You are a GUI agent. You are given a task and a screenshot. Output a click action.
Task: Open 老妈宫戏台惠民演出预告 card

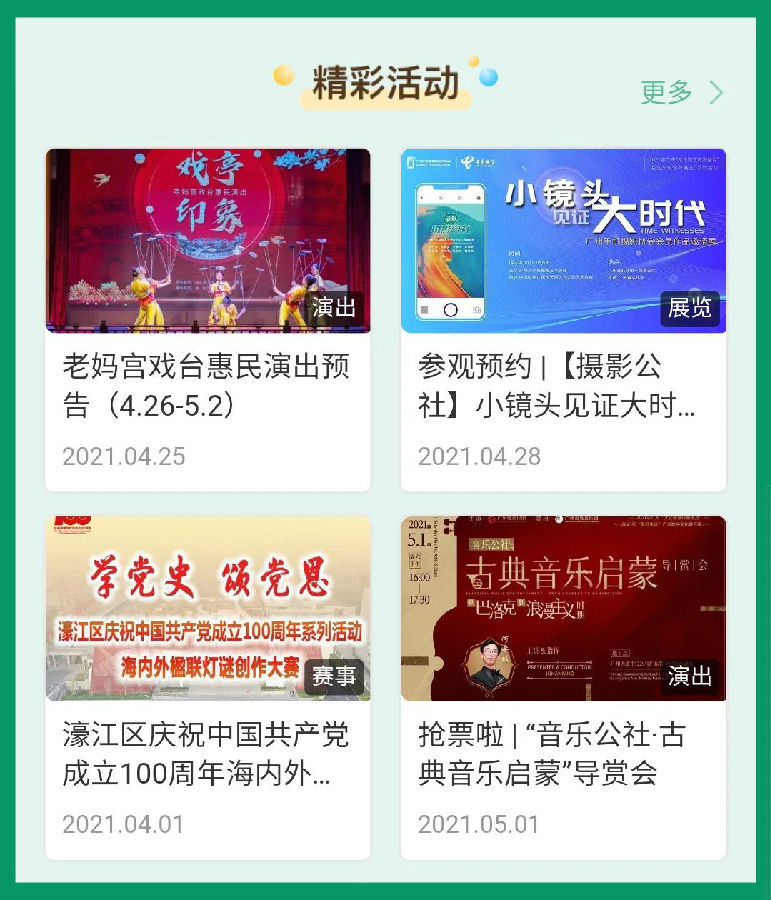[x=207, y=320]
